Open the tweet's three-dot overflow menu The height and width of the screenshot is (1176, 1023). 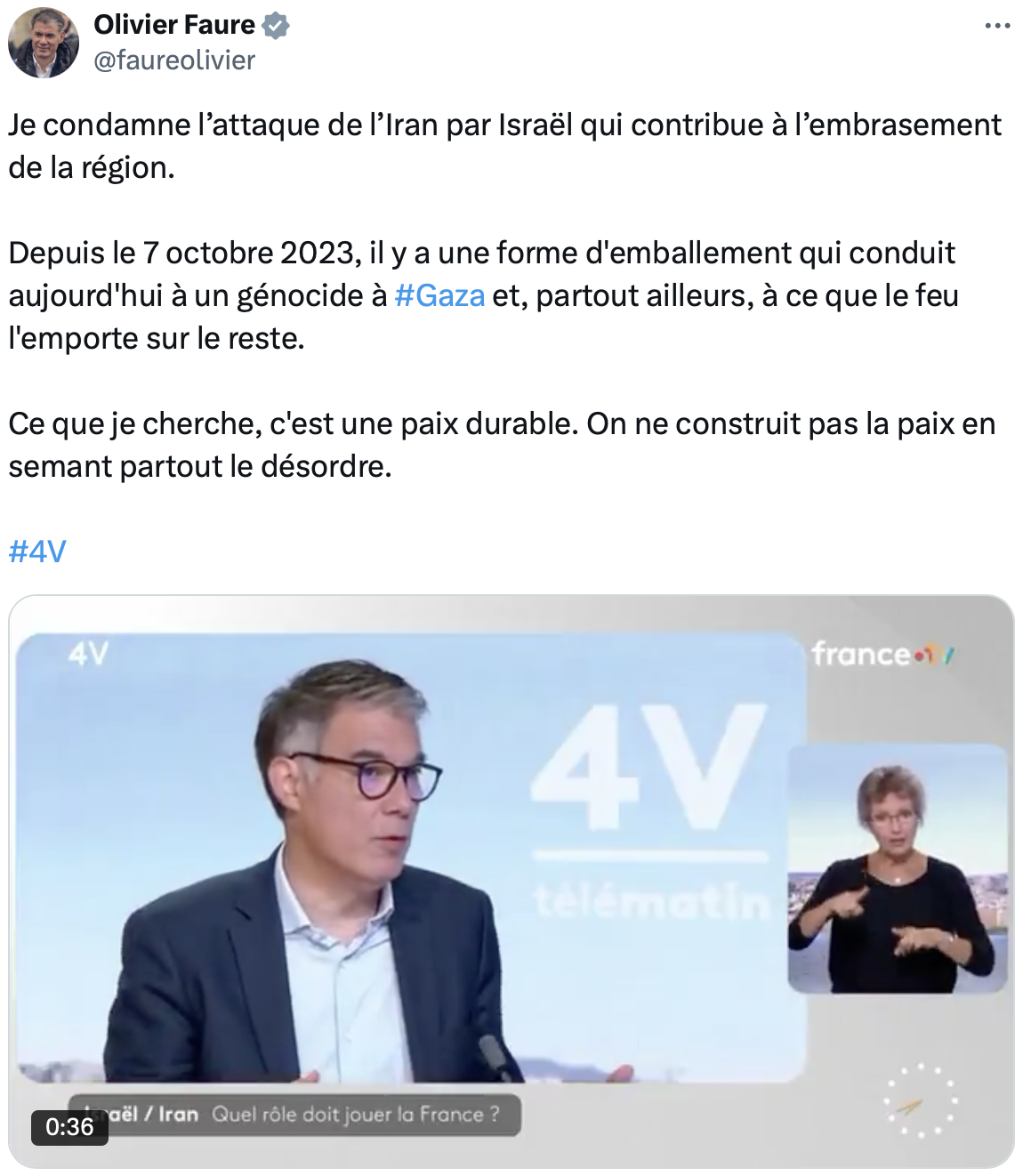[997, 26]
